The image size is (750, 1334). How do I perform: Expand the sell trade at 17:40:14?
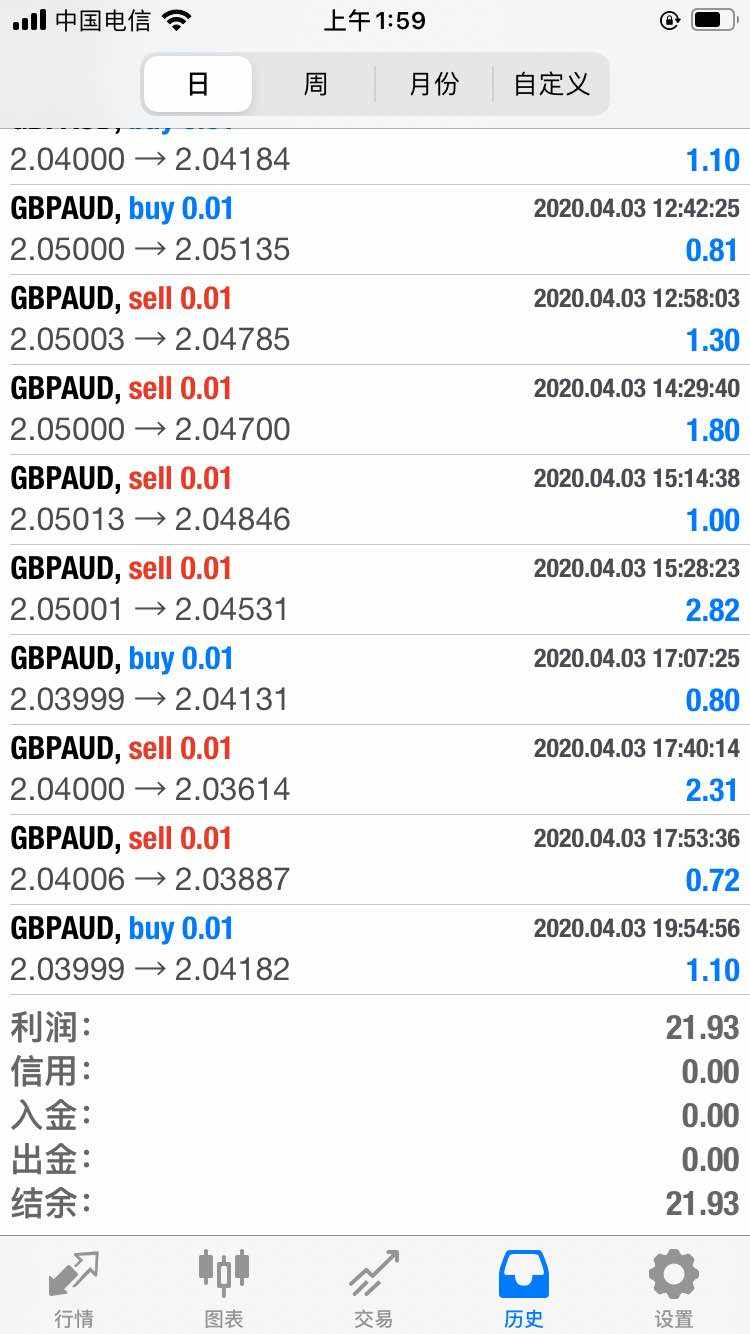[375, 769]
